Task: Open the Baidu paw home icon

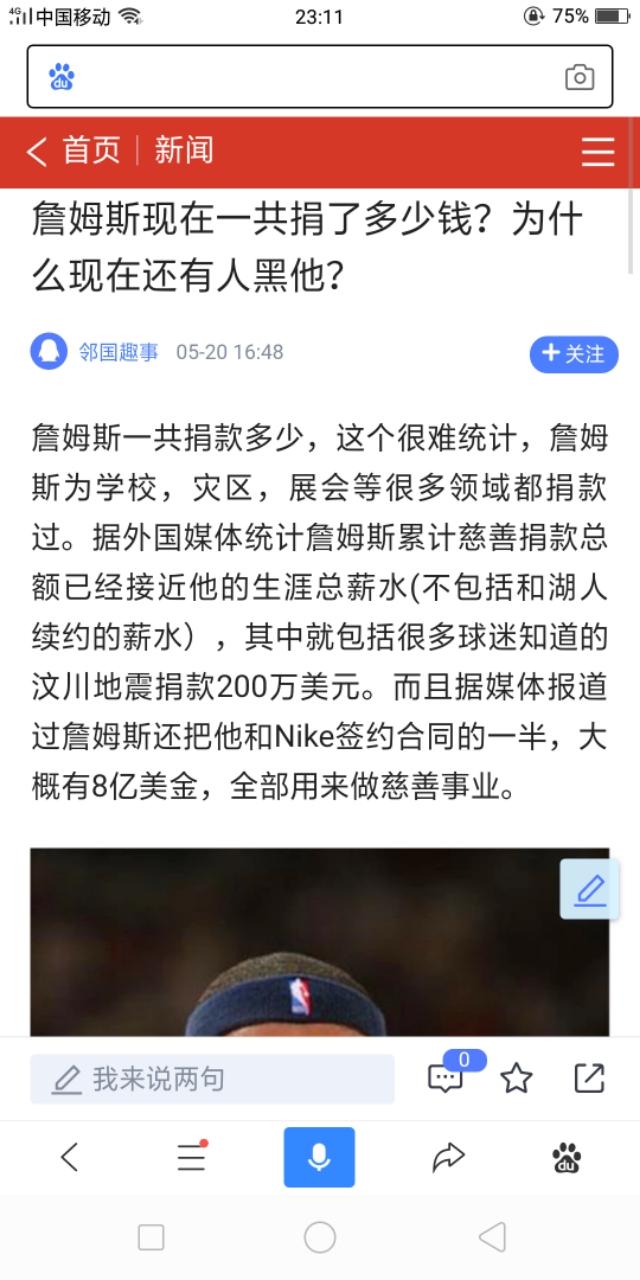Action: [567, 1157]
